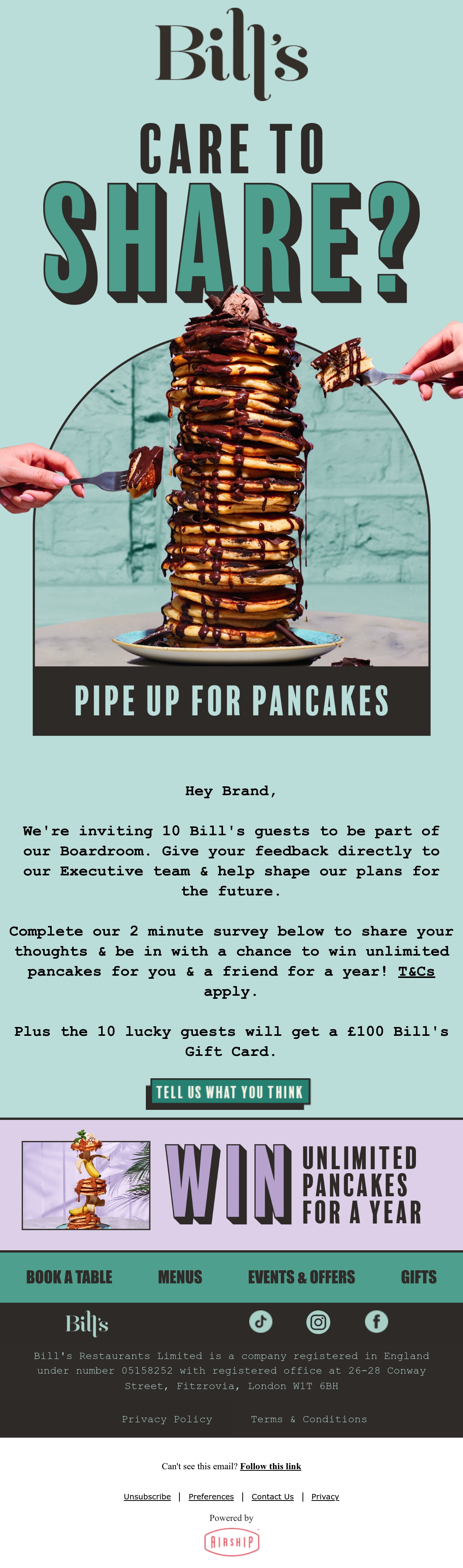Open email Preferences
This screenshot has width=463, height=1568.
(211, 1496)
